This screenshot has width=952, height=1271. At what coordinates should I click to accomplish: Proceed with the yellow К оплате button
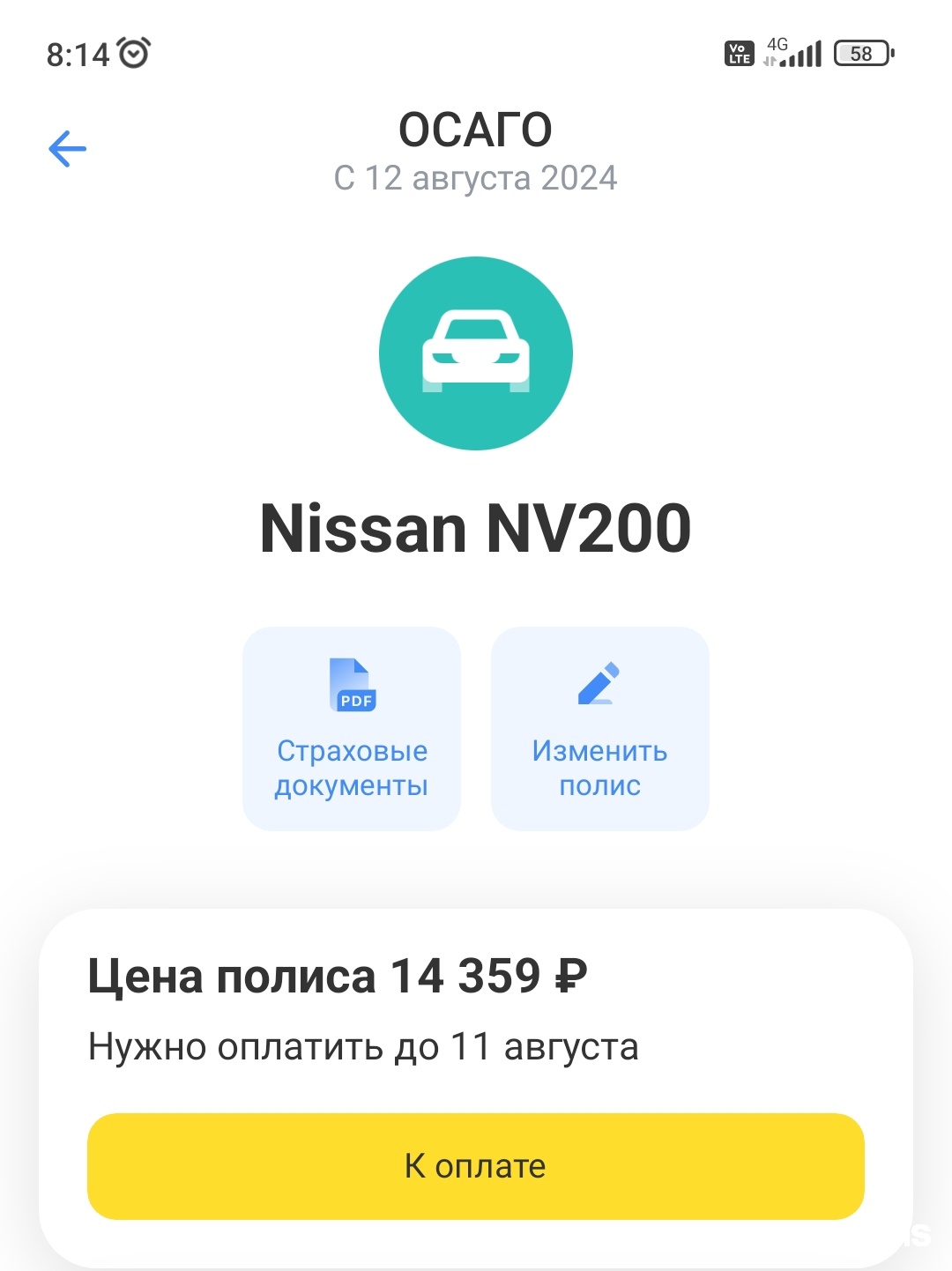[x=475, y=1165]
